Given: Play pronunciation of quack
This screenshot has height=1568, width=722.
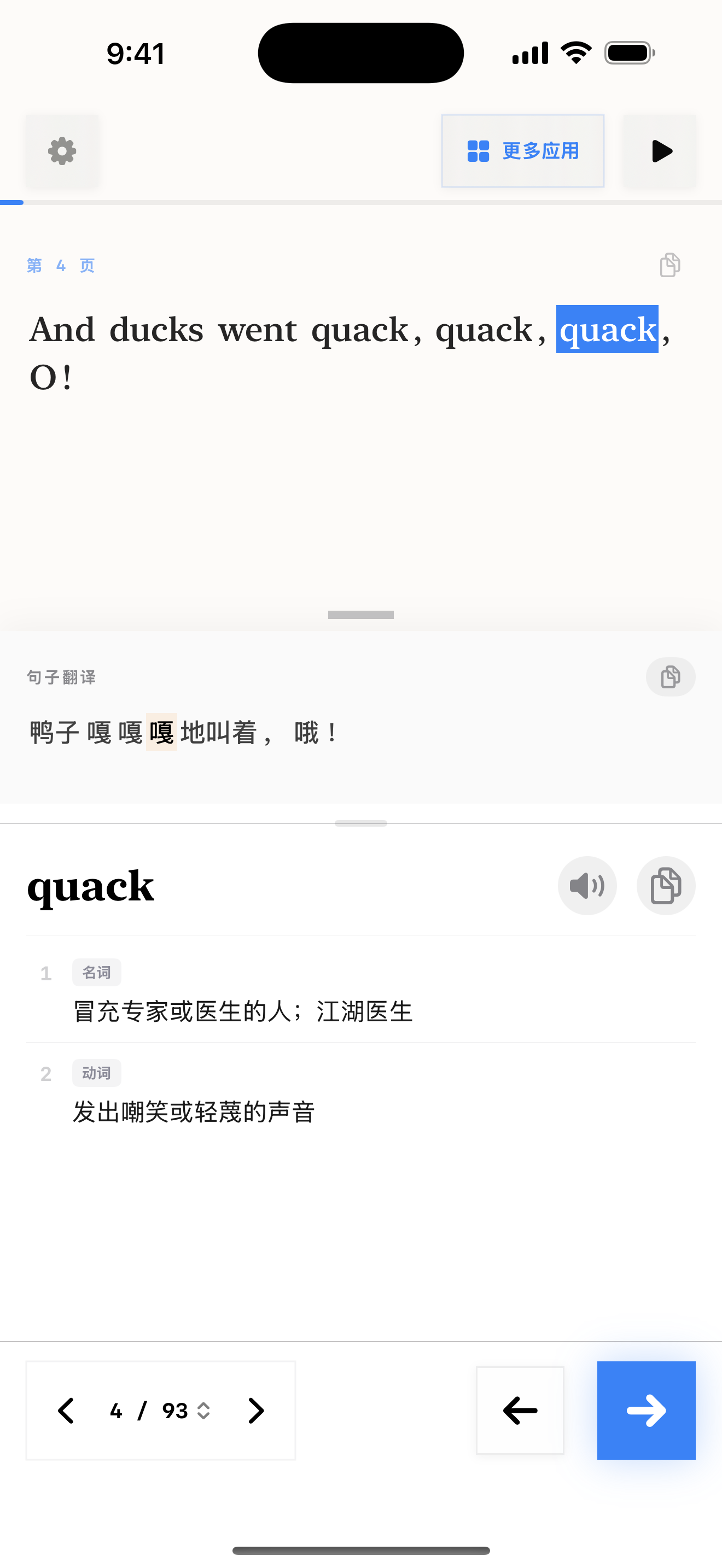Looking at the screenshot, I should pyautogui.click(x=587, y=886).
